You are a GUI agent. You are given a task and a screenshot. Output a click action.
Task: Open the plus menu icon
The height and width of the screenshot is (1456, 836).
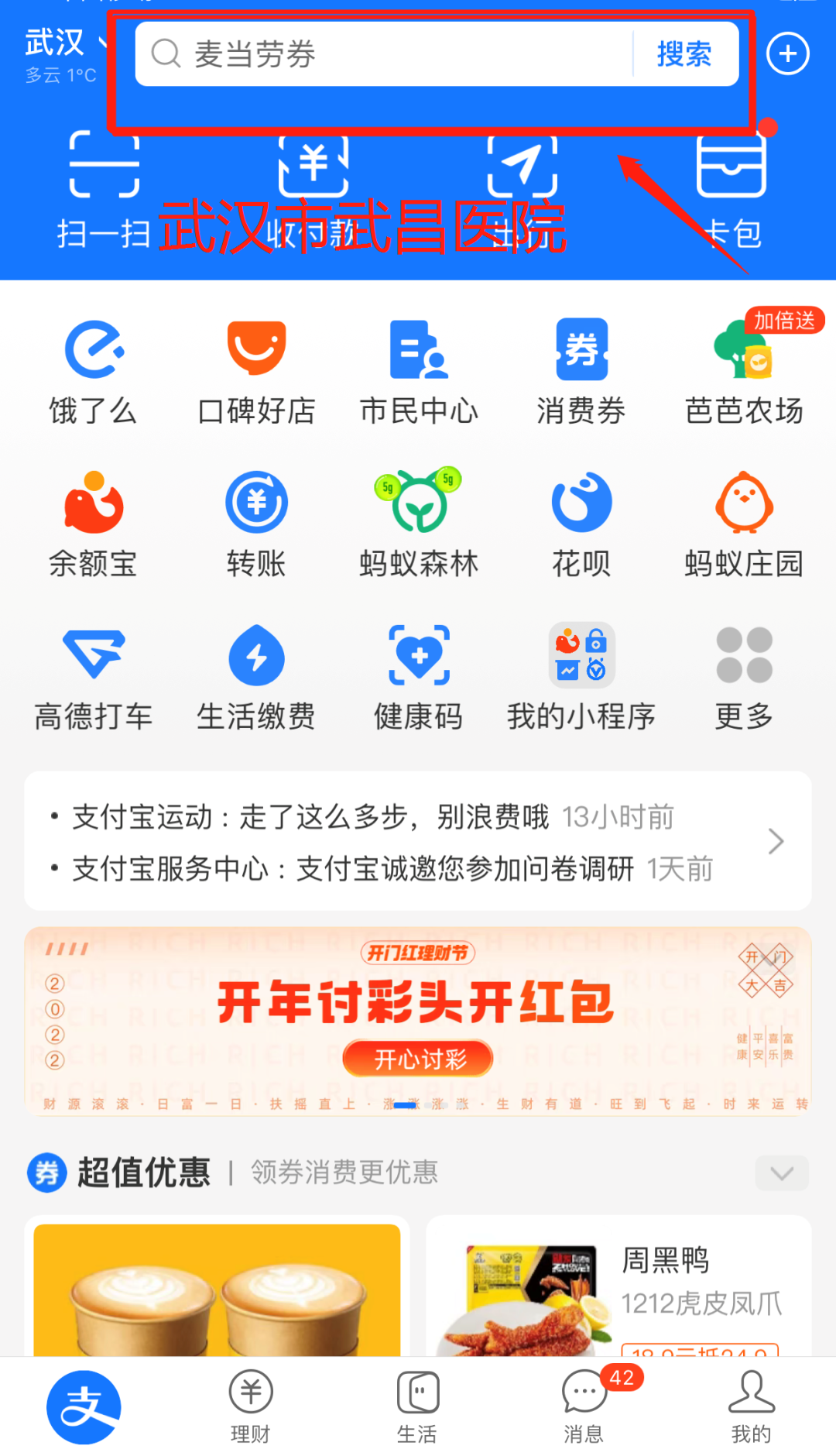pos(787,54)
